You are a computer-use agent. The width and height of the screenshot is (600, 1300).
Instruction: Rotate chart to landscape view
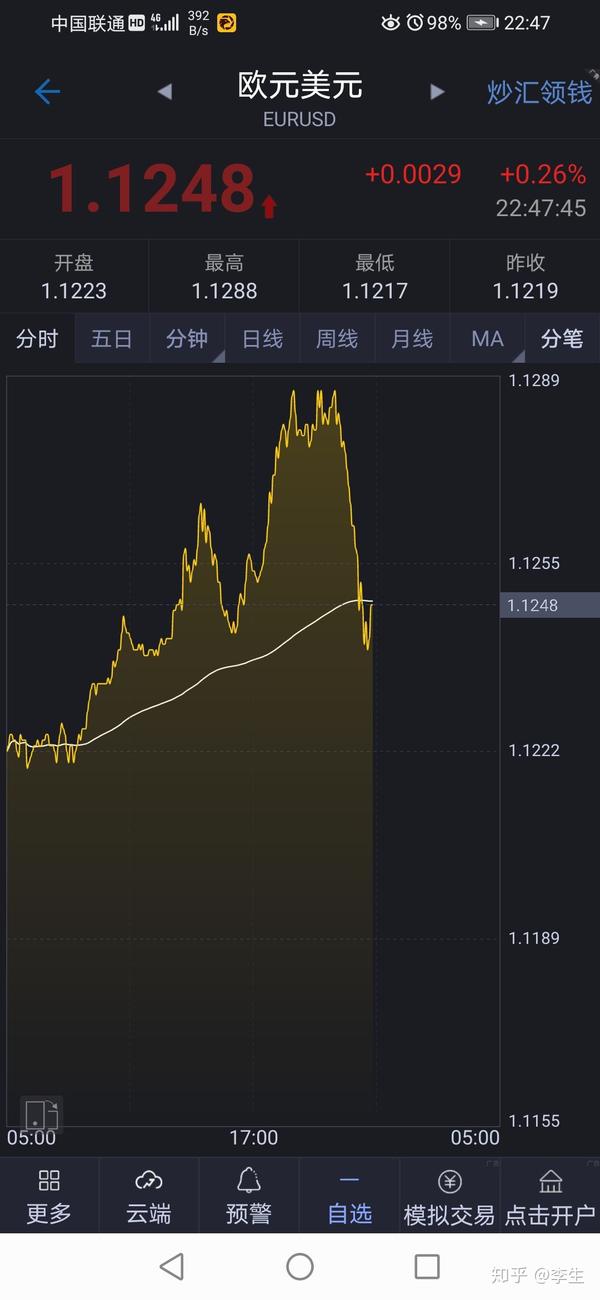(41, 1114)
